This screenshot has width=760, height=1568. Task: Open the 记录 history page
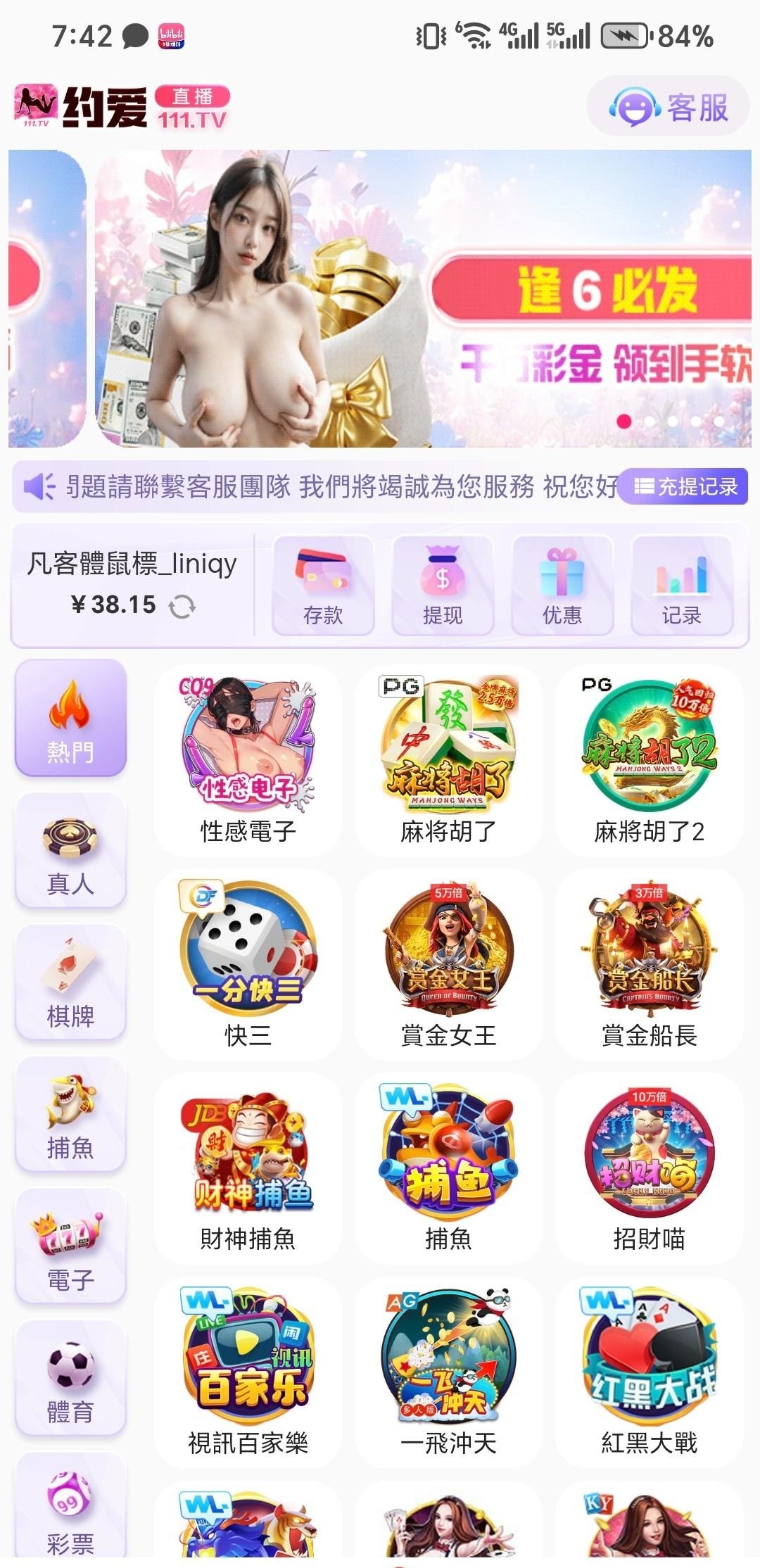pyautogui.click(x=681, y=586)
